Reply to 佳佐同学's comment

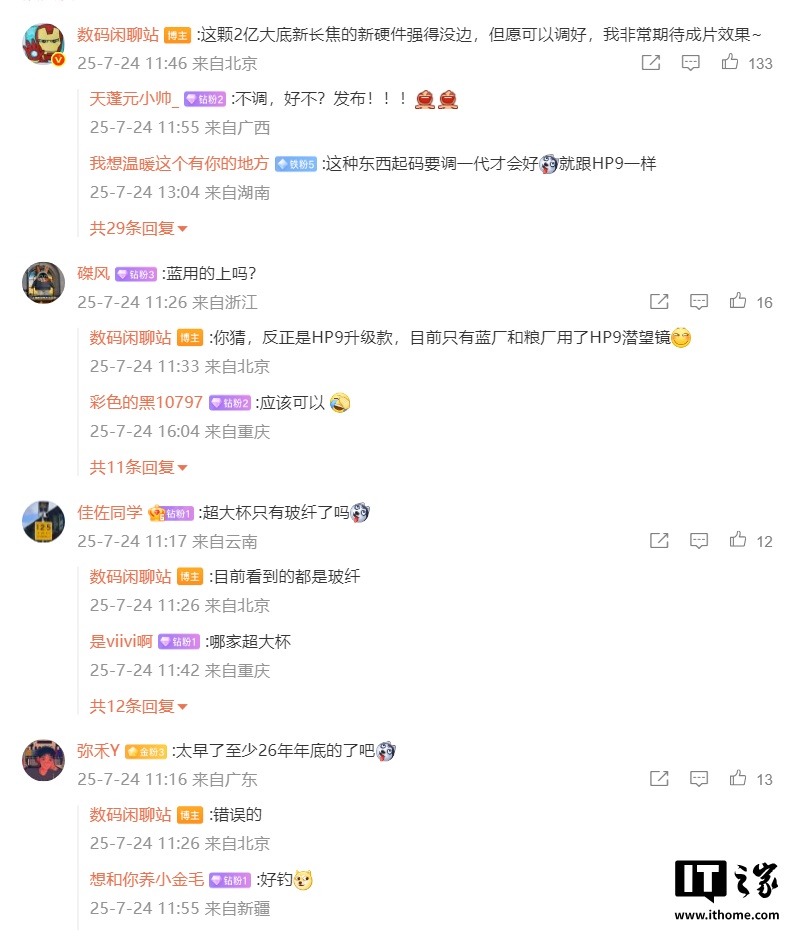699,540
